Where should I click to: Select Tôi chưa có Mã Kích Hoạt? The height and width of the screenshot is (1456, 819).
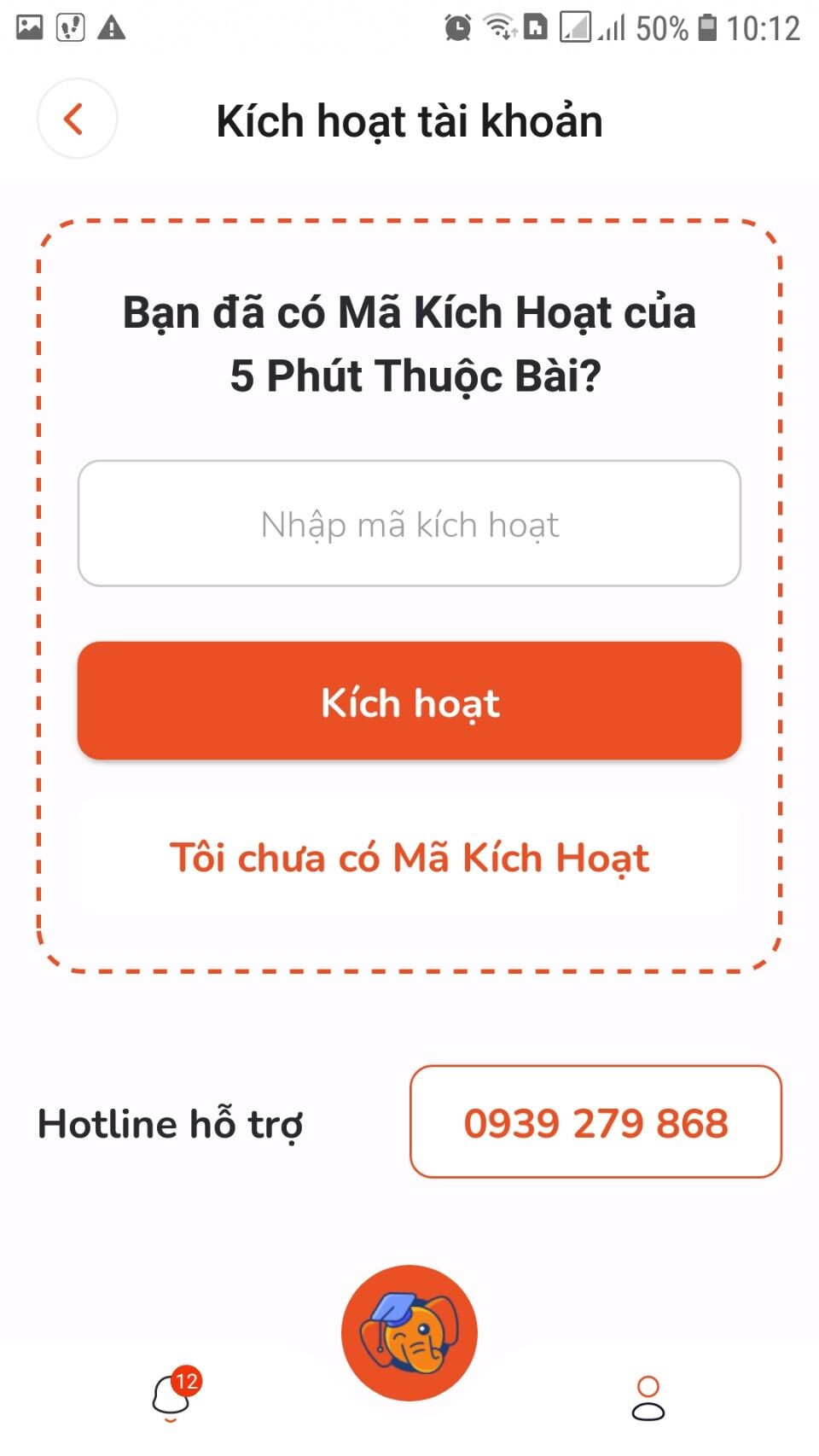tap(409, 858)
